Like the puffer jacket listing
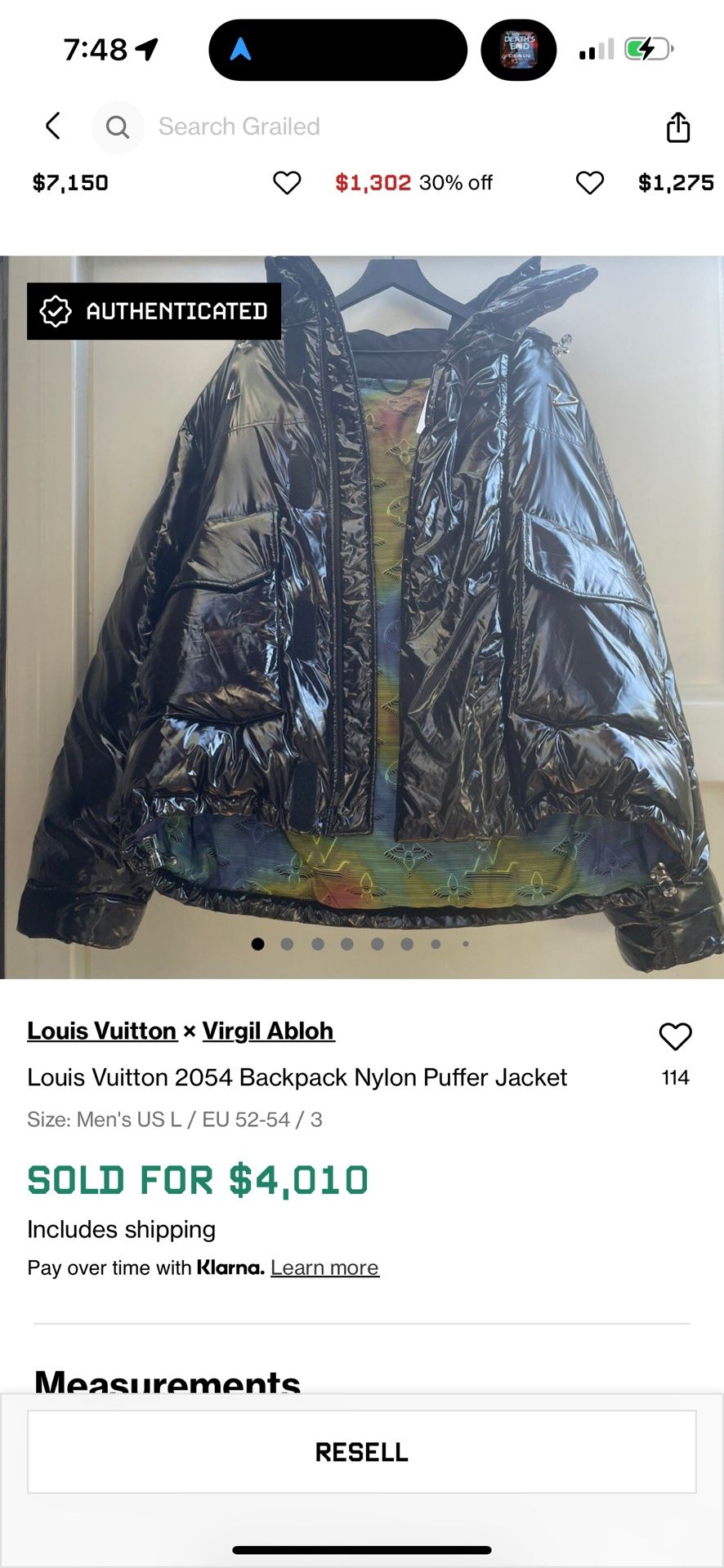Screen dimensions: 724x1568 pos(675,1037)
